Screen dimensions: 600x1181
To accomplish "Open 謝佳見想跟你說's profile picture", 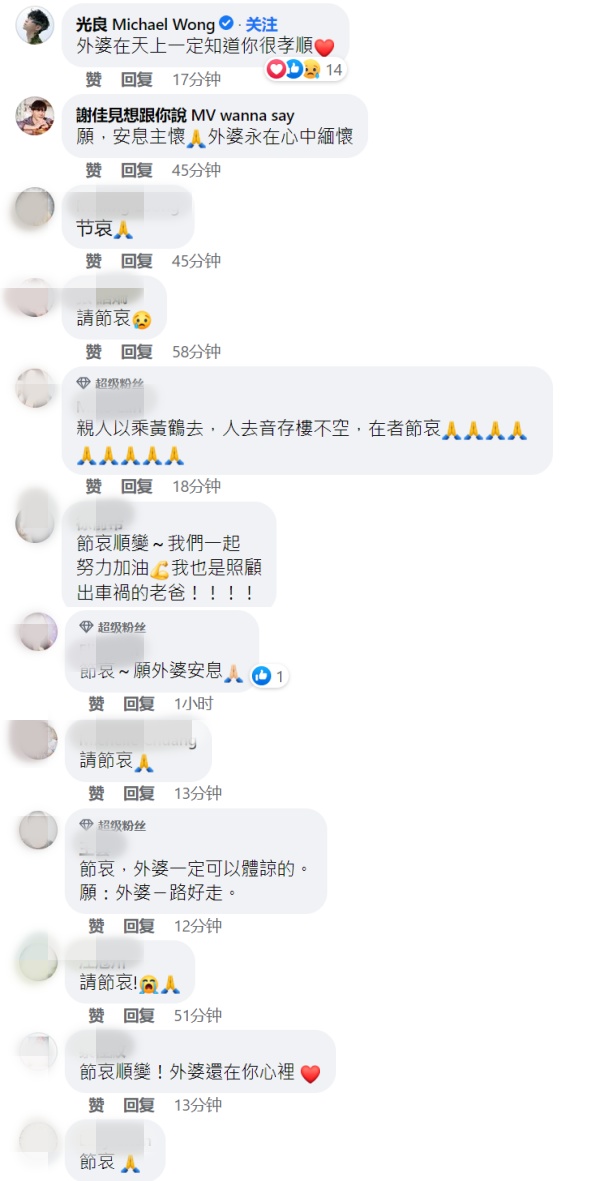I will (x=35, y=117).
